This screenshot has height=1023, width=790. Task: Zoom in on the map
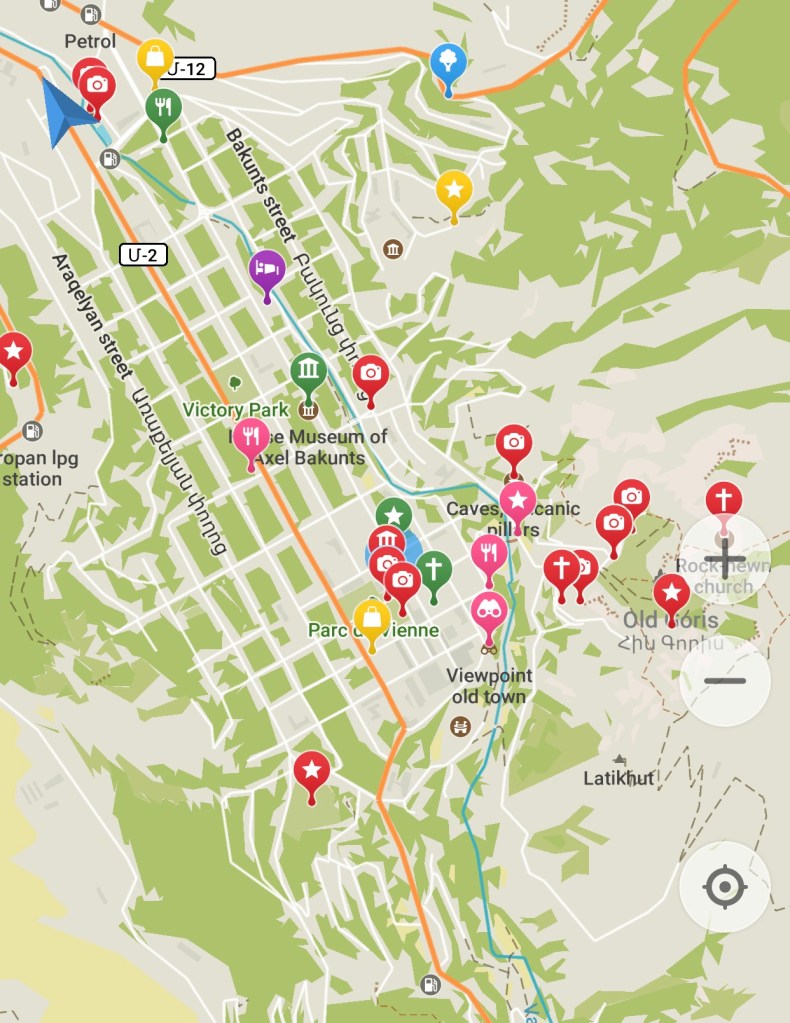click(x=725, y=560)
